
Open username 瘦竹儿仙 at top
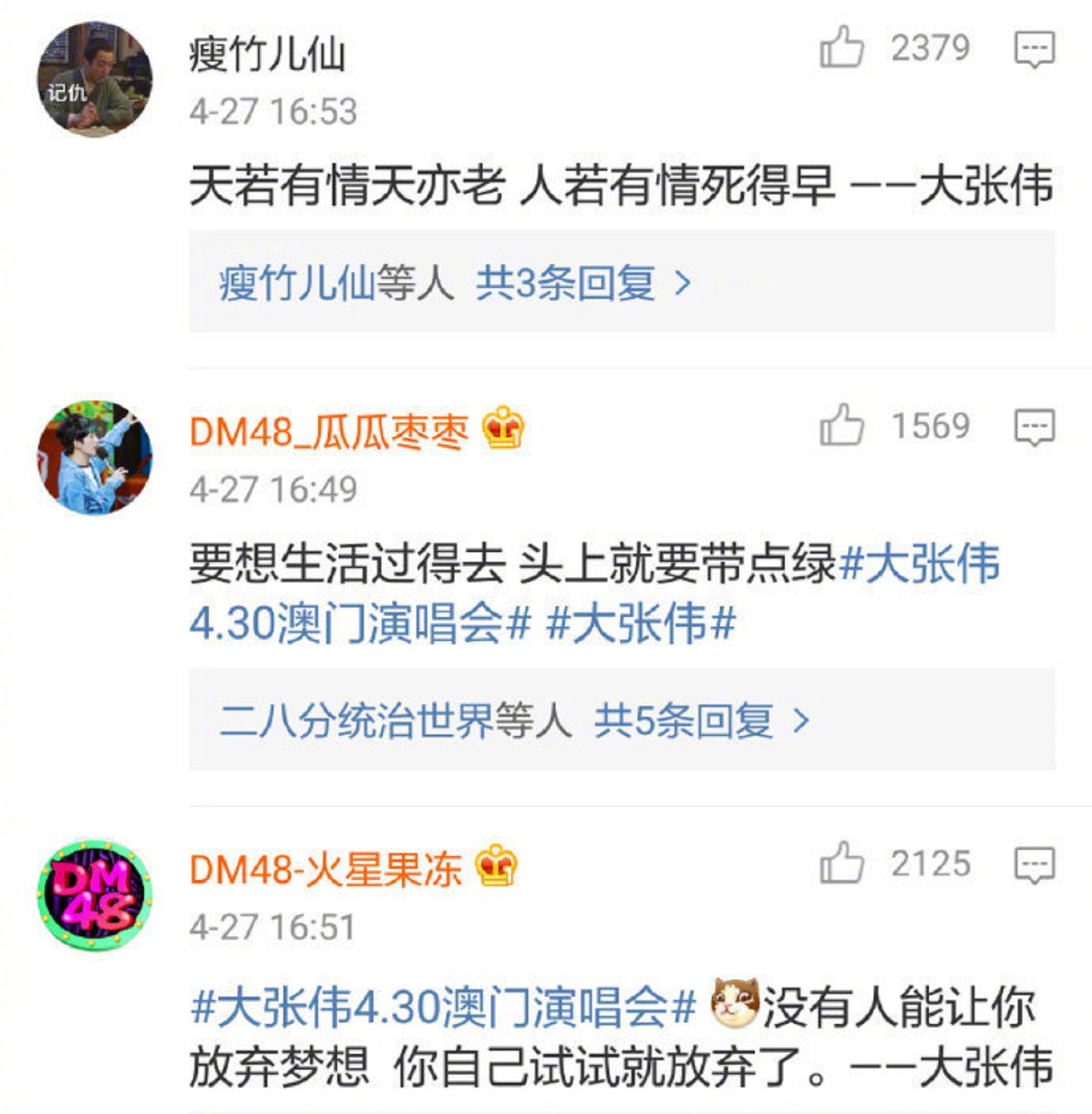point(266,53)
